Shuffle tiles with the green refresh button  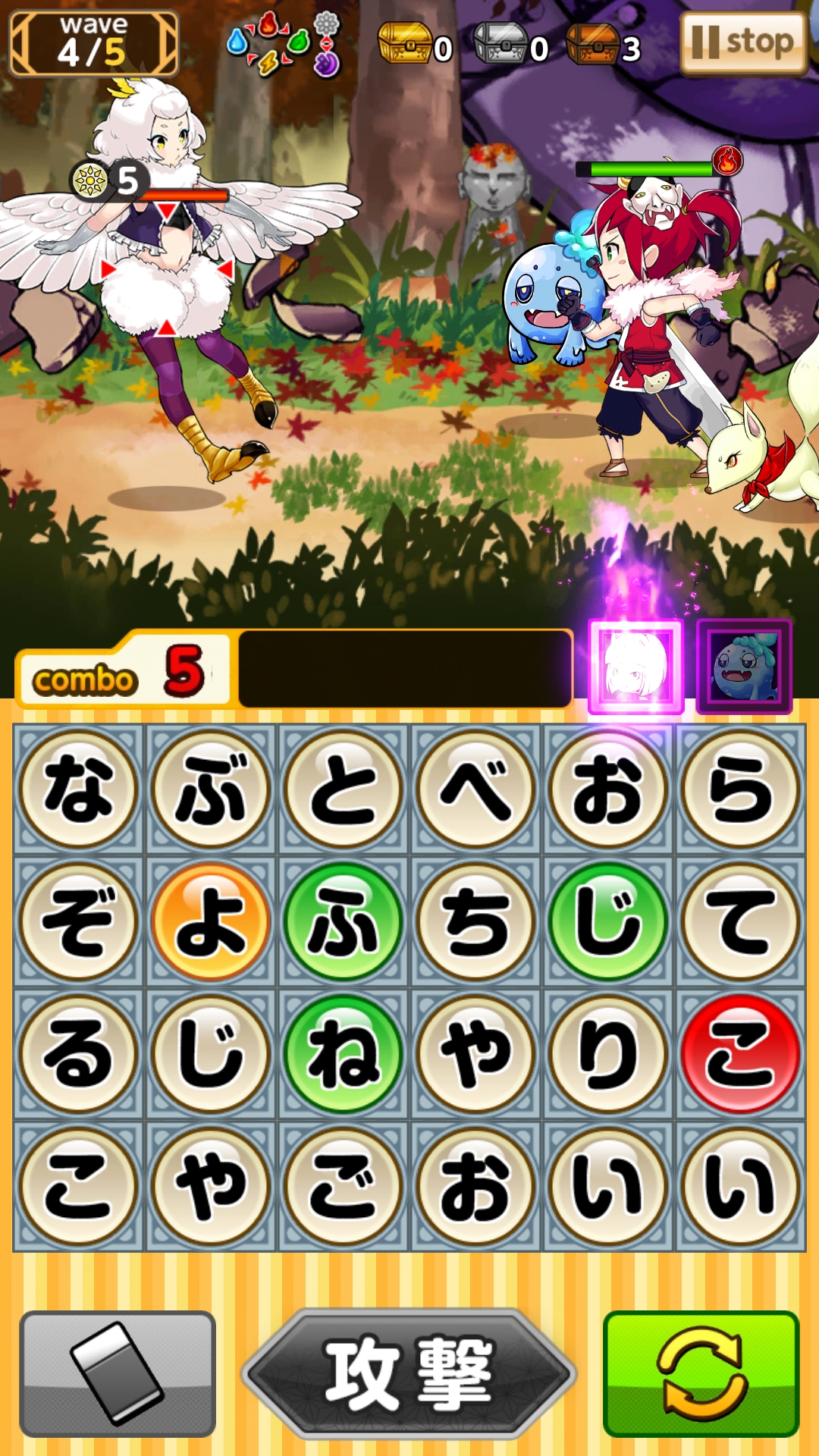(701, 1373)
